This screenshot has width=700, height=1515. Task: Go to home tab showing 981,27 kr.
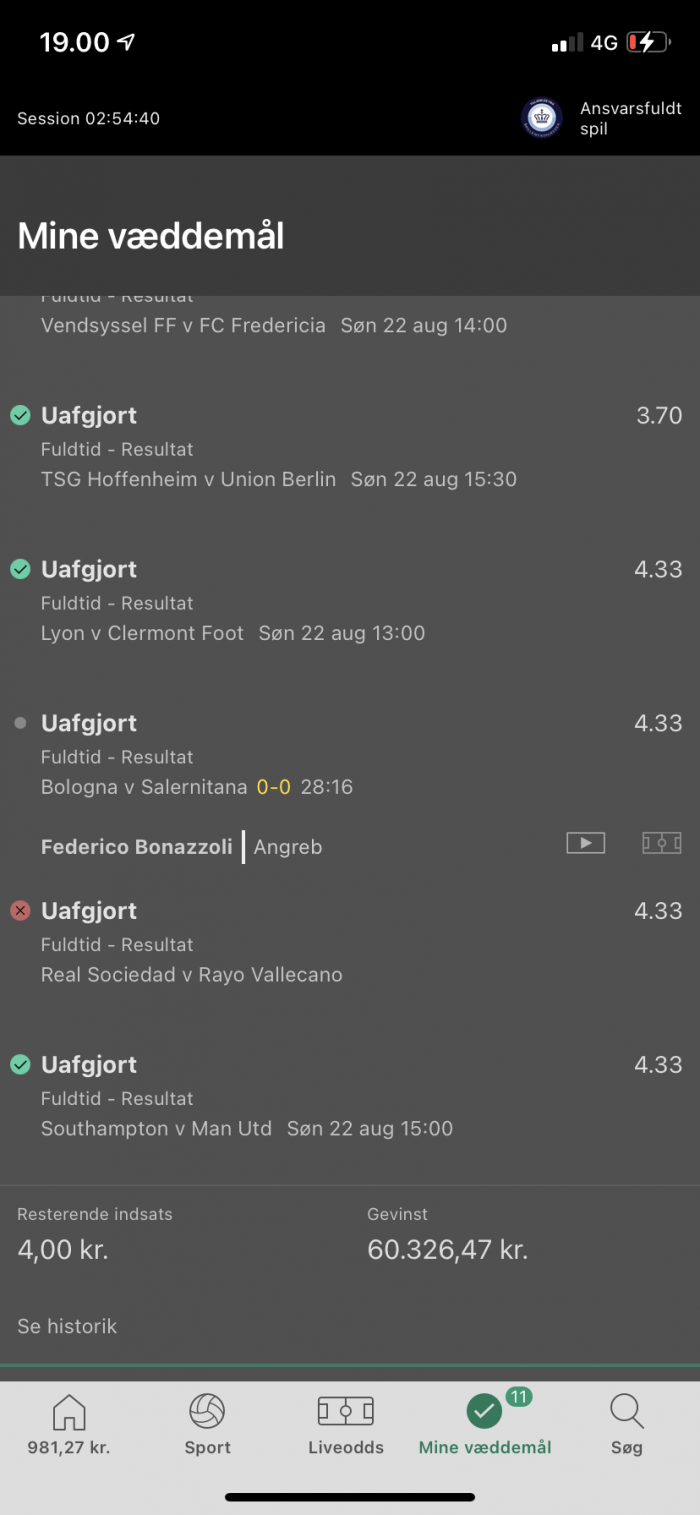coord(68,1425)
